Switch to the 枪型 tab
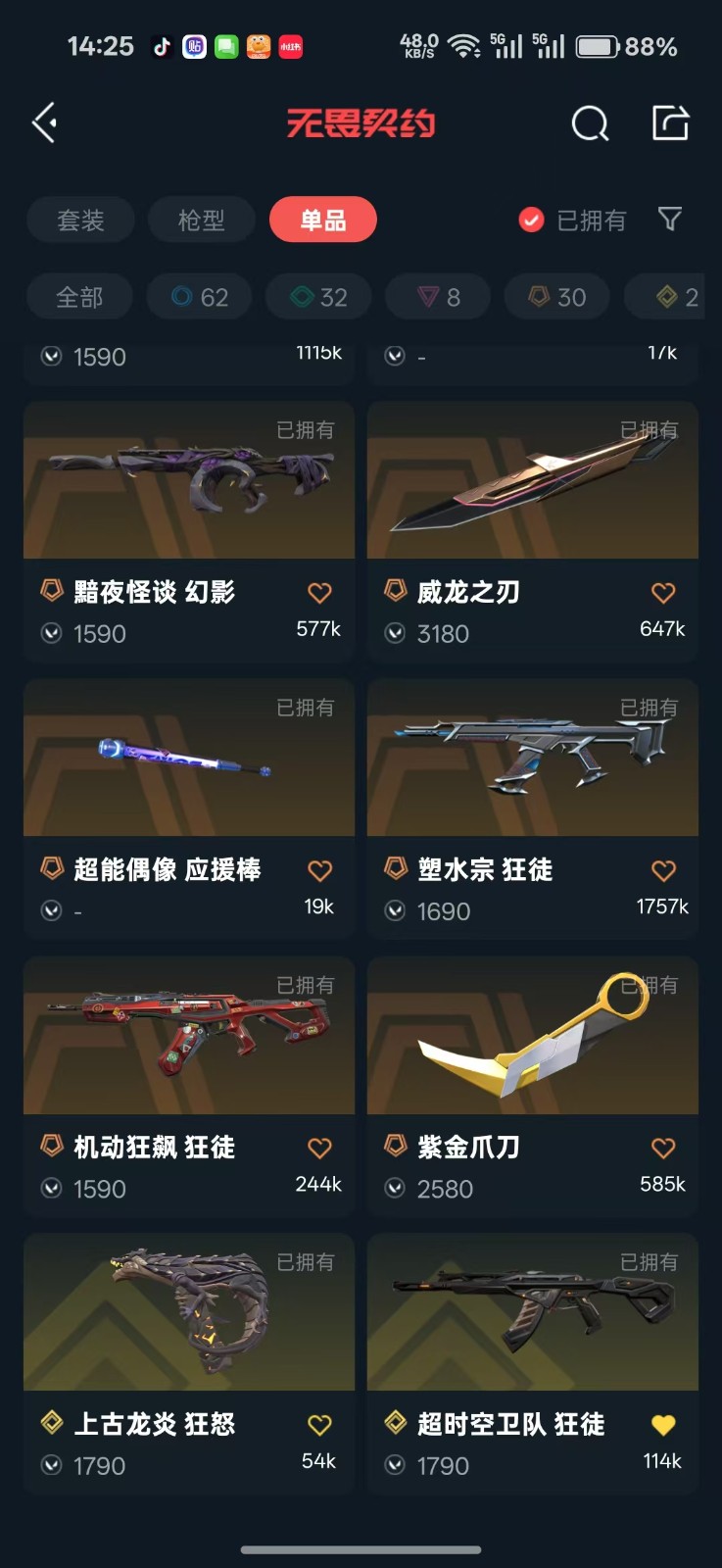 [x=202, y=220]
